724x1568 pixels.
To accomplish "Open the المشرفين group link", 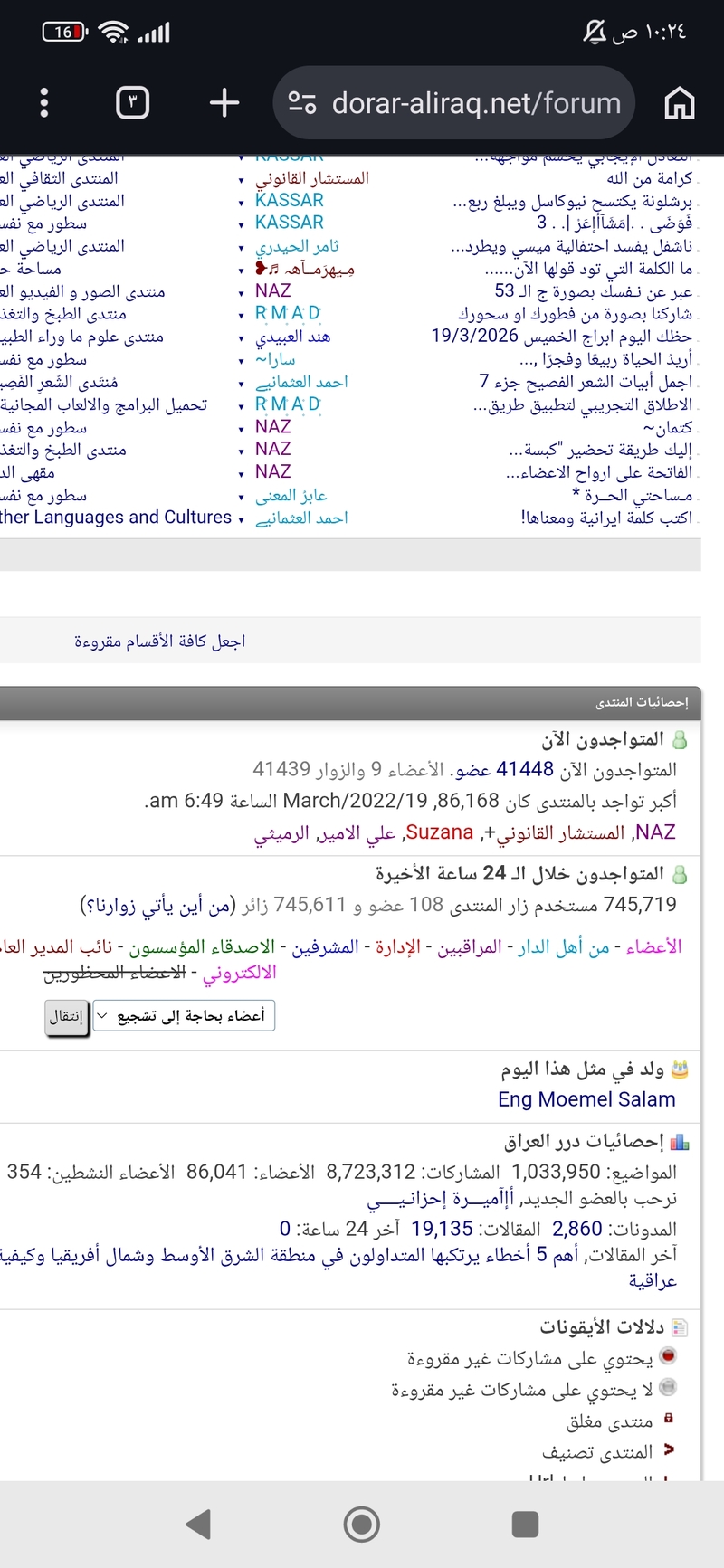I will (326, 947).
